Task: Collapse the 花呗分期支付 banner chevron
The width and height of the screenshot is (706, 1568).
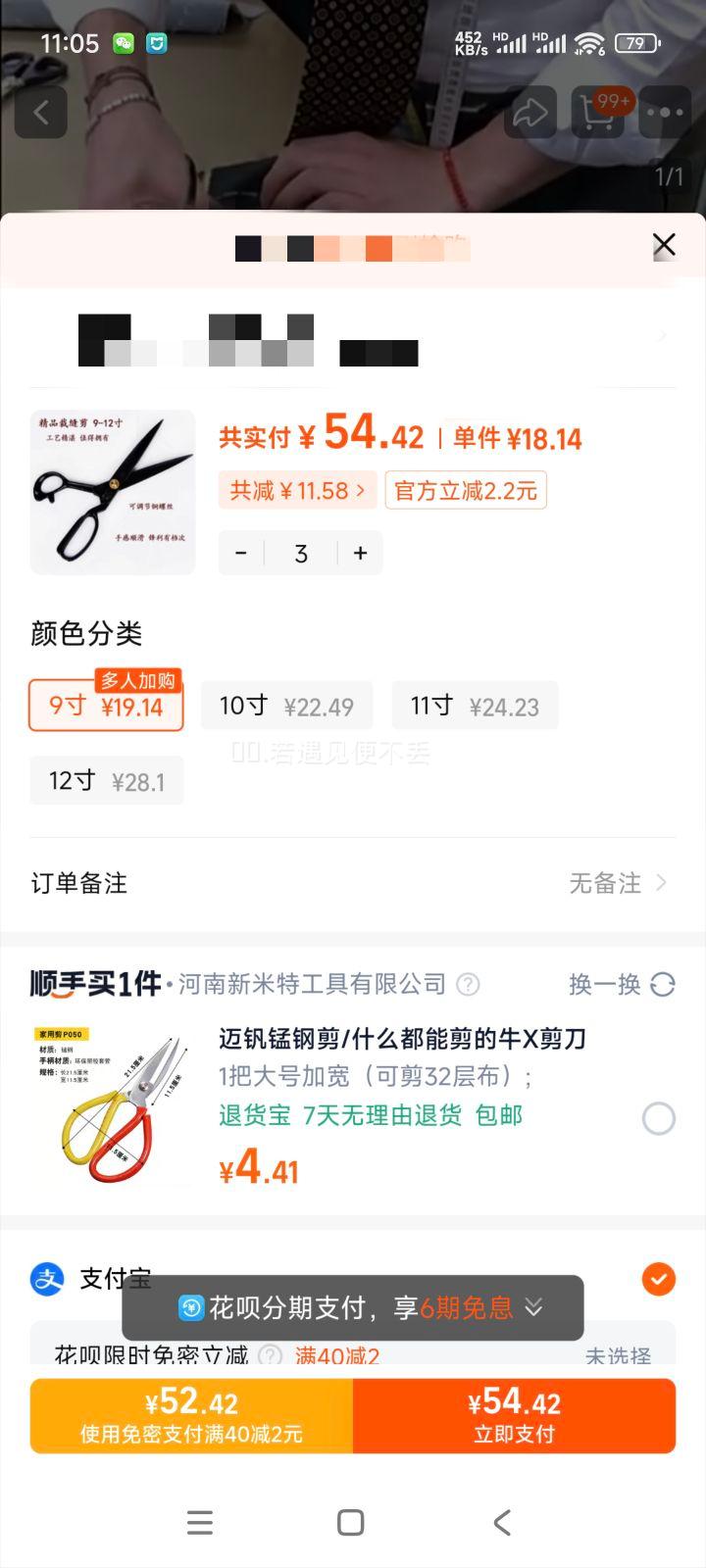Action: point(533,1307)
